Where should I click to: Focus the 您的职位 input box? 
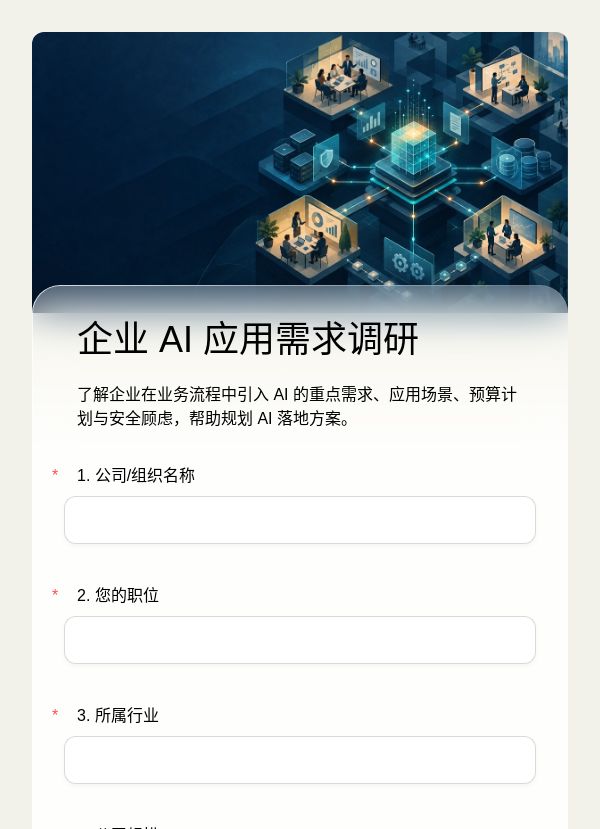[300, 640]
